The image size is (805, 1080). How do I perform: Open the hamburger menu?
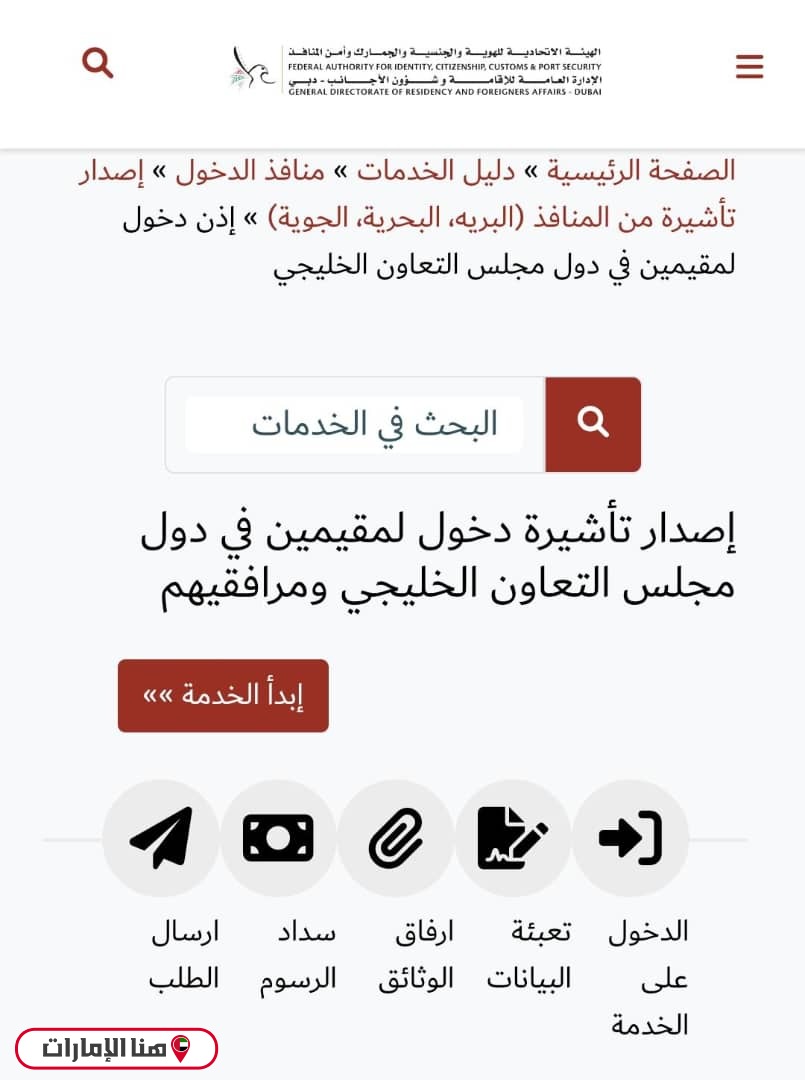tap(749, 67)
